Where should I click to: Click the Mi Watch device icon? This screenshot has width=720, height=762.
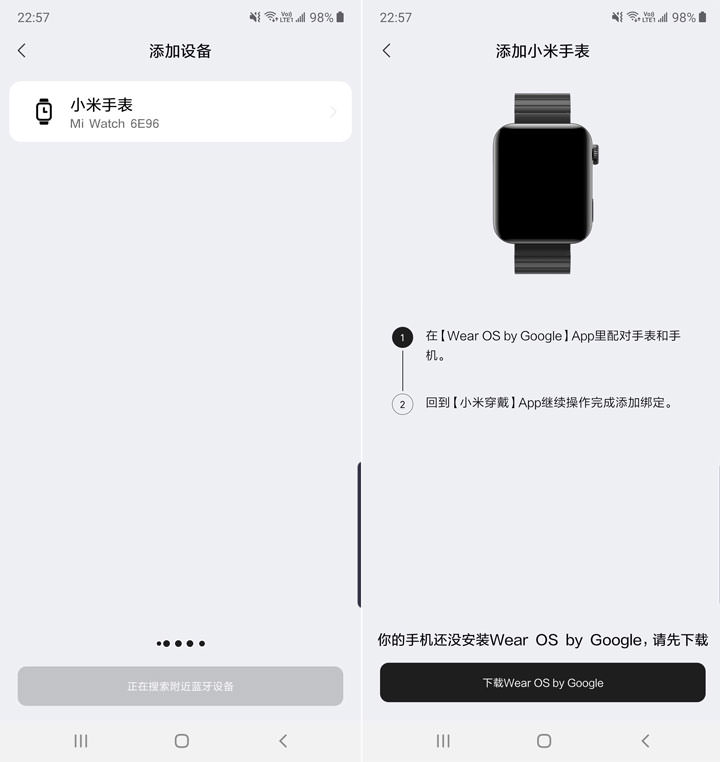tap(44, 111)
